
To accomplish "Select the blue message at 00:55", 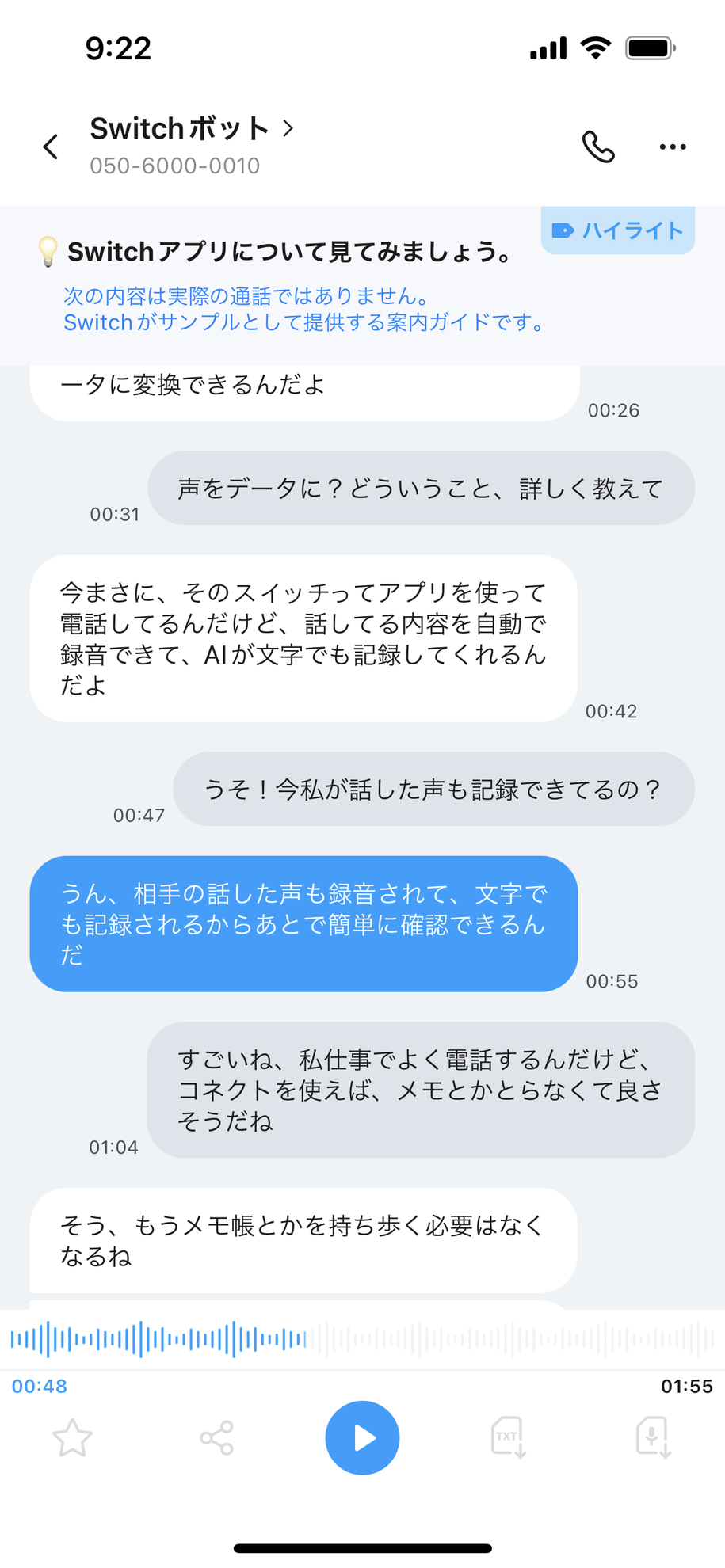I will 303,923.
